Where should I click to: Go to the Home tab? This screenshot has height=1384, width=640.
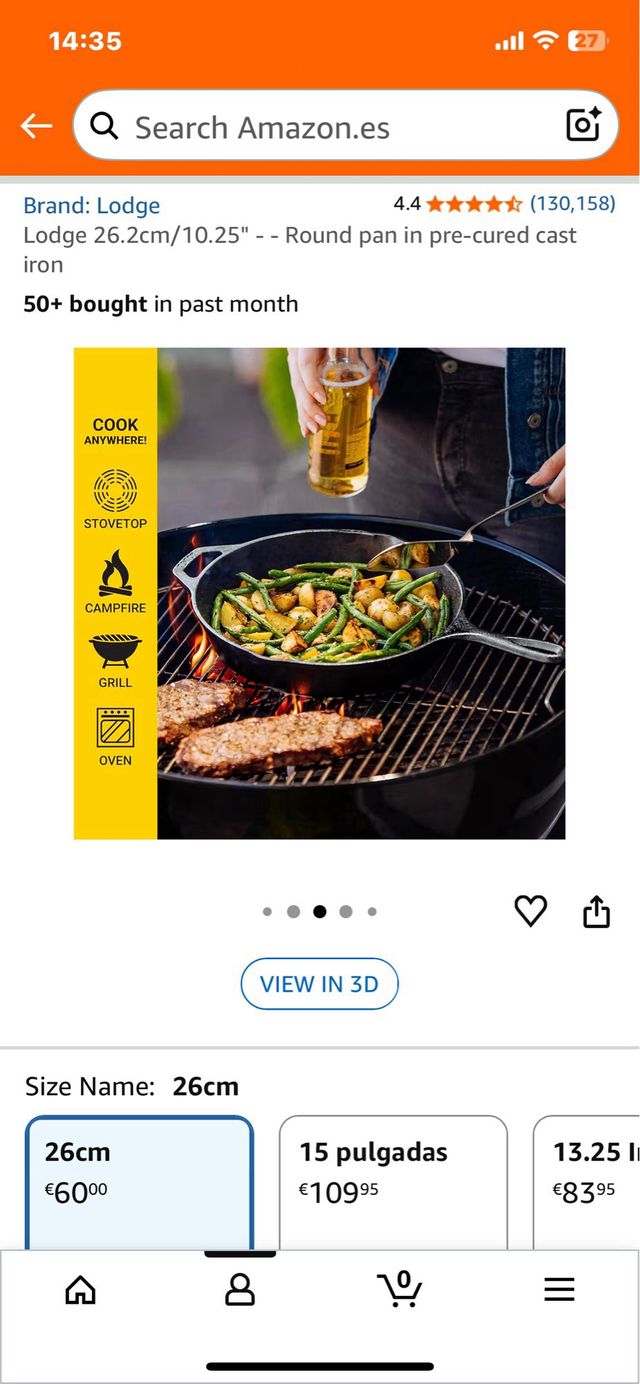click(x=80, y=1290)
